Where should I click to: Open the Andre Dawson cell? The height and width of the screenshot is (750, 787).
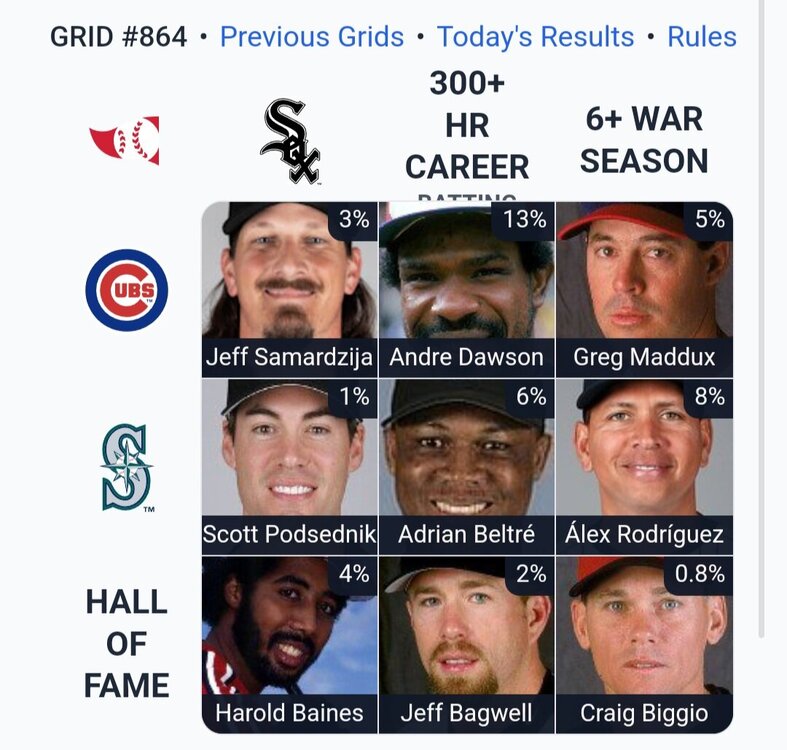tap(466, 290)
